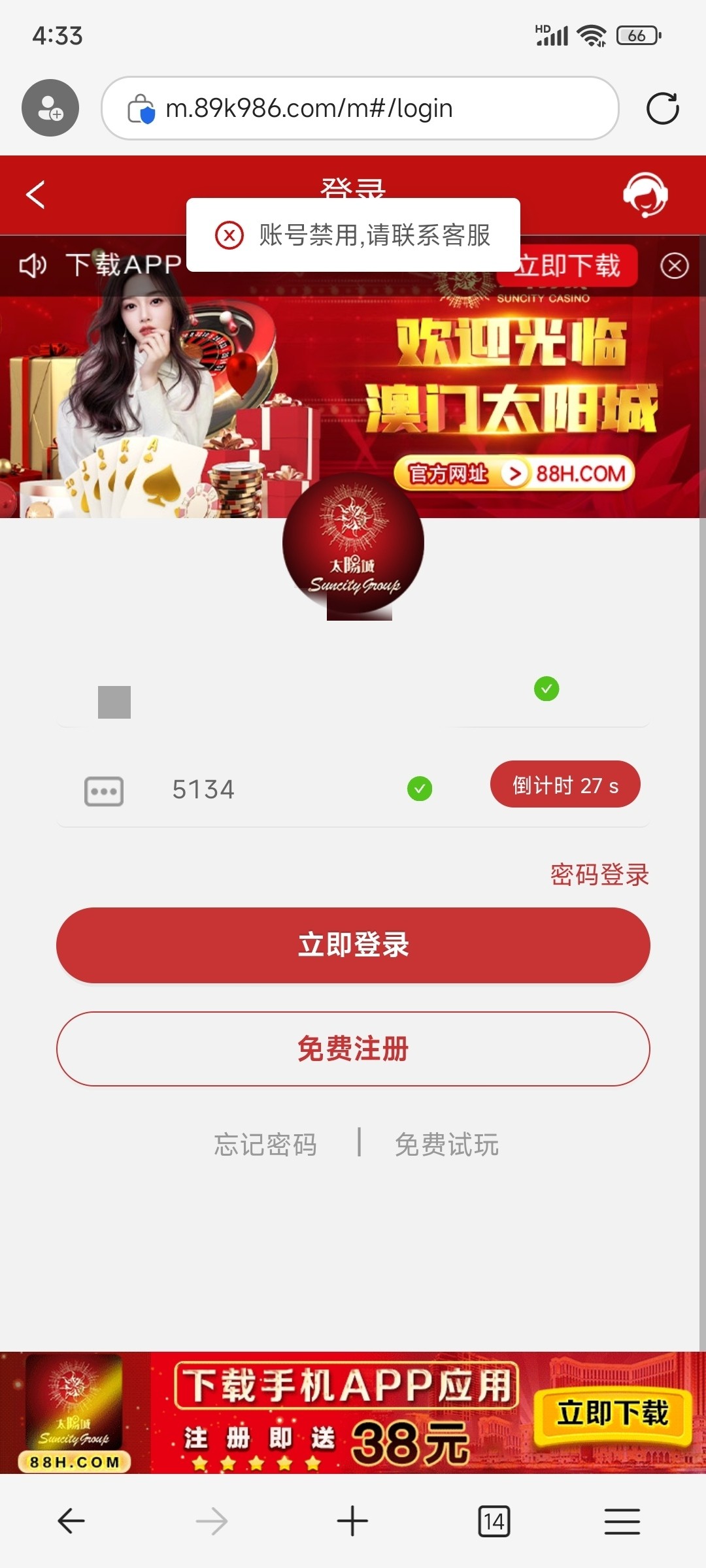This screenshot has width=706, height=1568.
Task: Navigate back in the browser toolbar
Action: click(71, 1521)
